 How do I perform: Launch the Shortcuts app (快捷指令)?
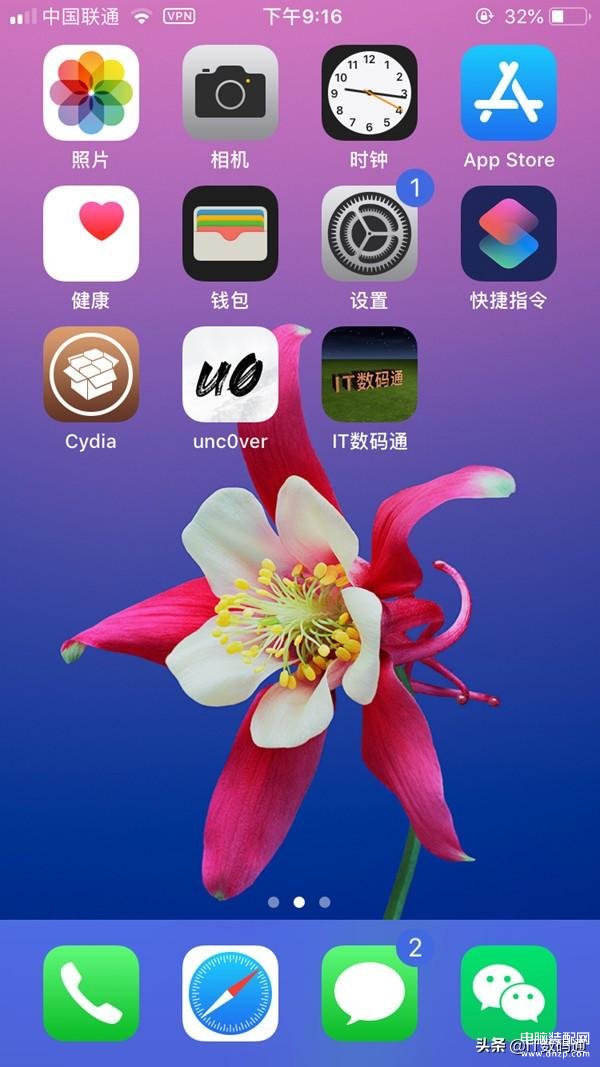click(508, 233)
